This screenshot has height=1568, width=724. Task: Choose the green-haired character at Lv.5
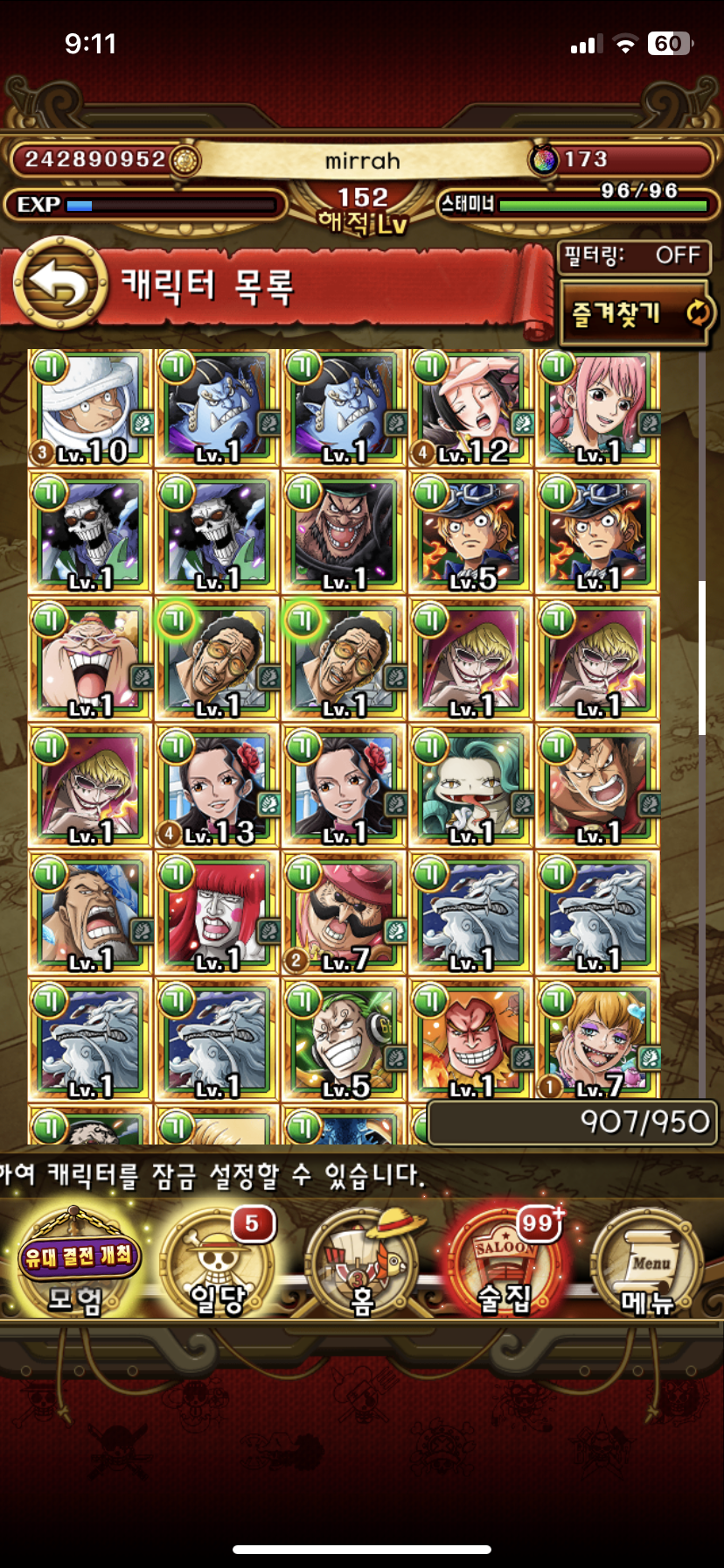coord(344,1041)
